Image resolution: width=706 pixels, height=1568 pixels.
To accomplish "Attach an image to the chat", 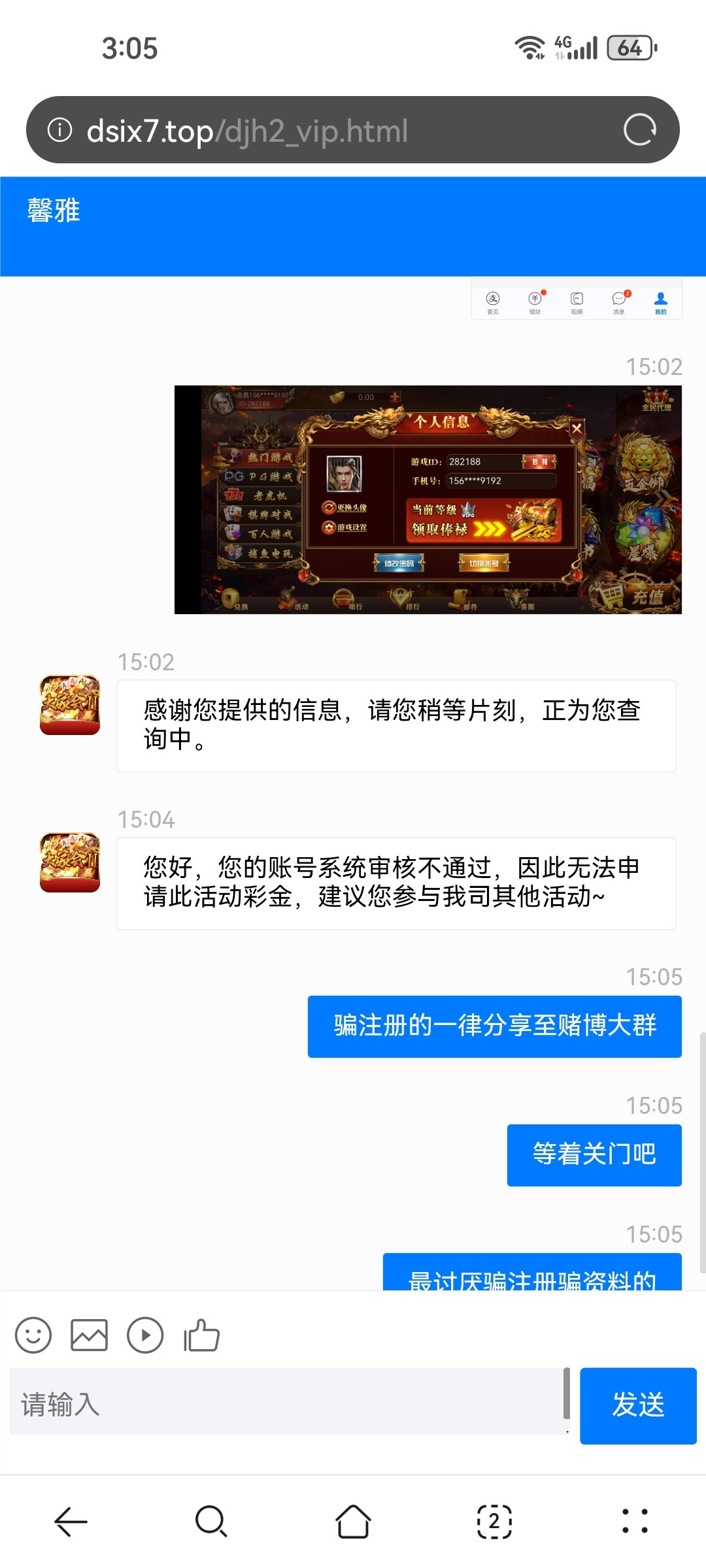I will pyautogui.click(x=89, y=1335).
